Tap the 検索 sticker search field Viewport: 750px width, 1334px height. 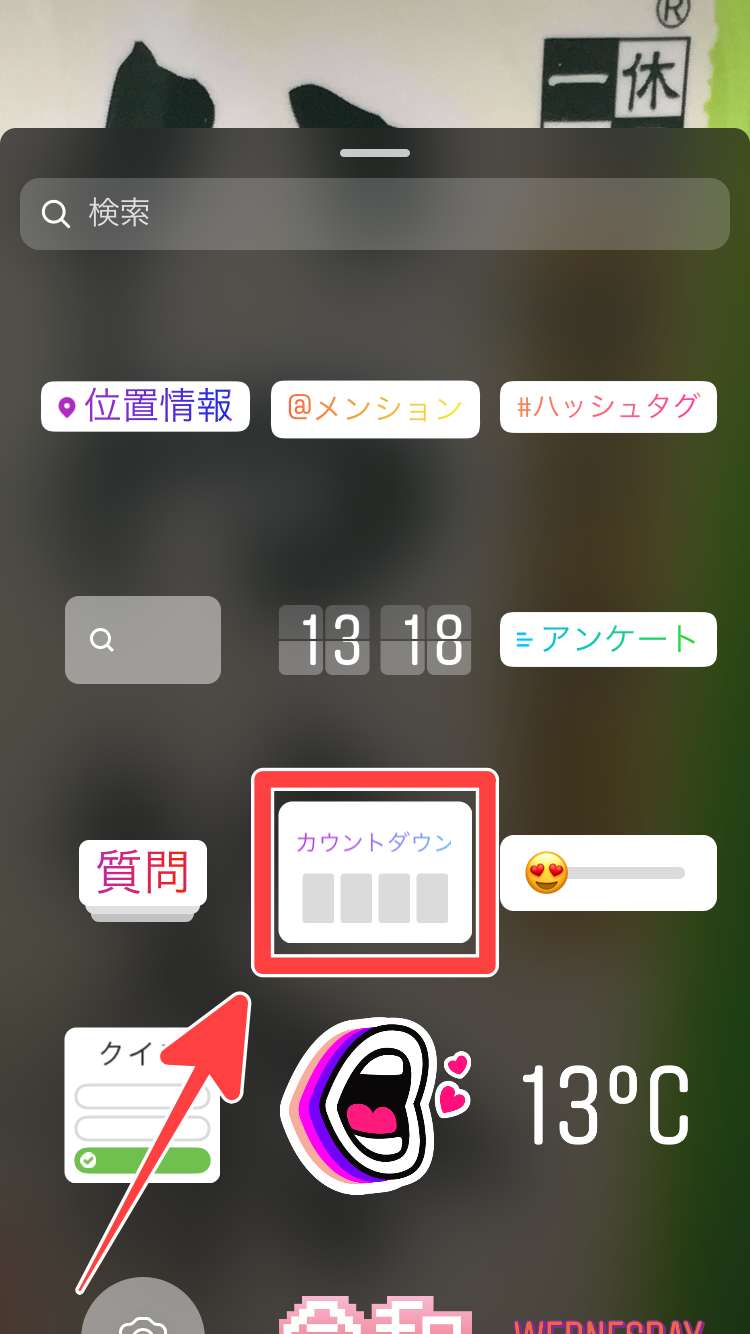pos(374,213)
